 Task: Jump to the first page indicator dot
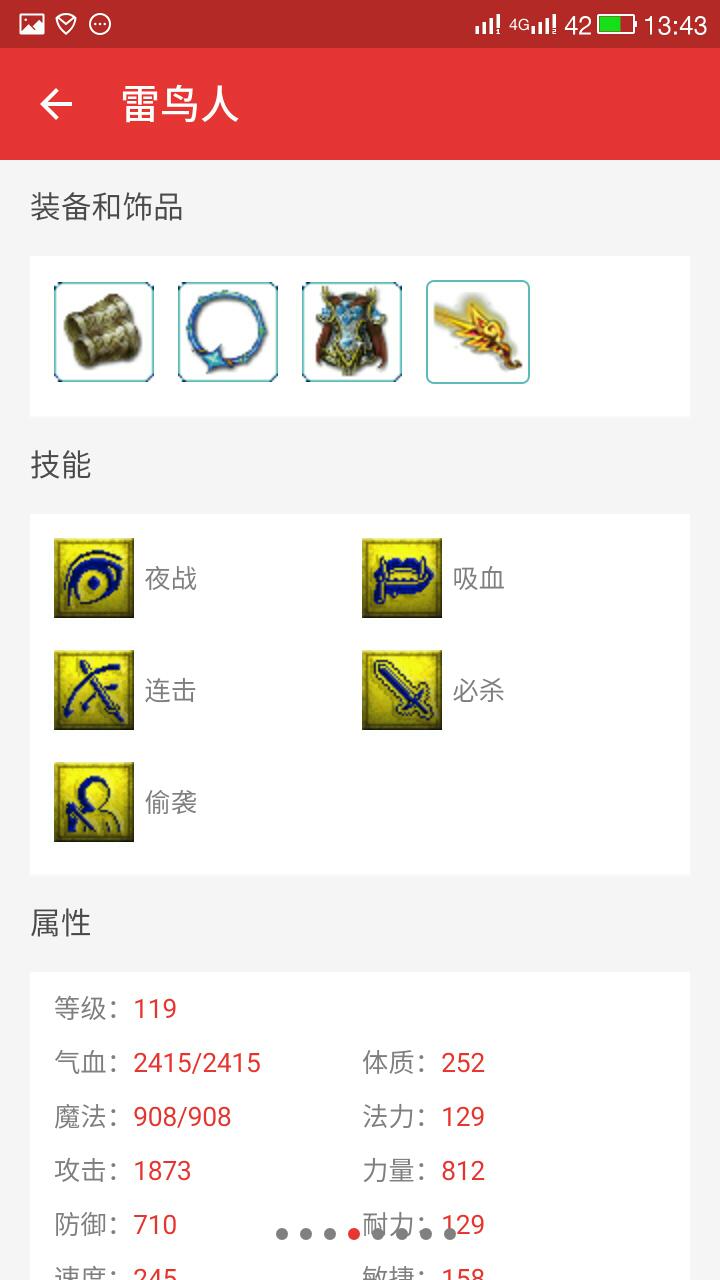coord(282,1234)
